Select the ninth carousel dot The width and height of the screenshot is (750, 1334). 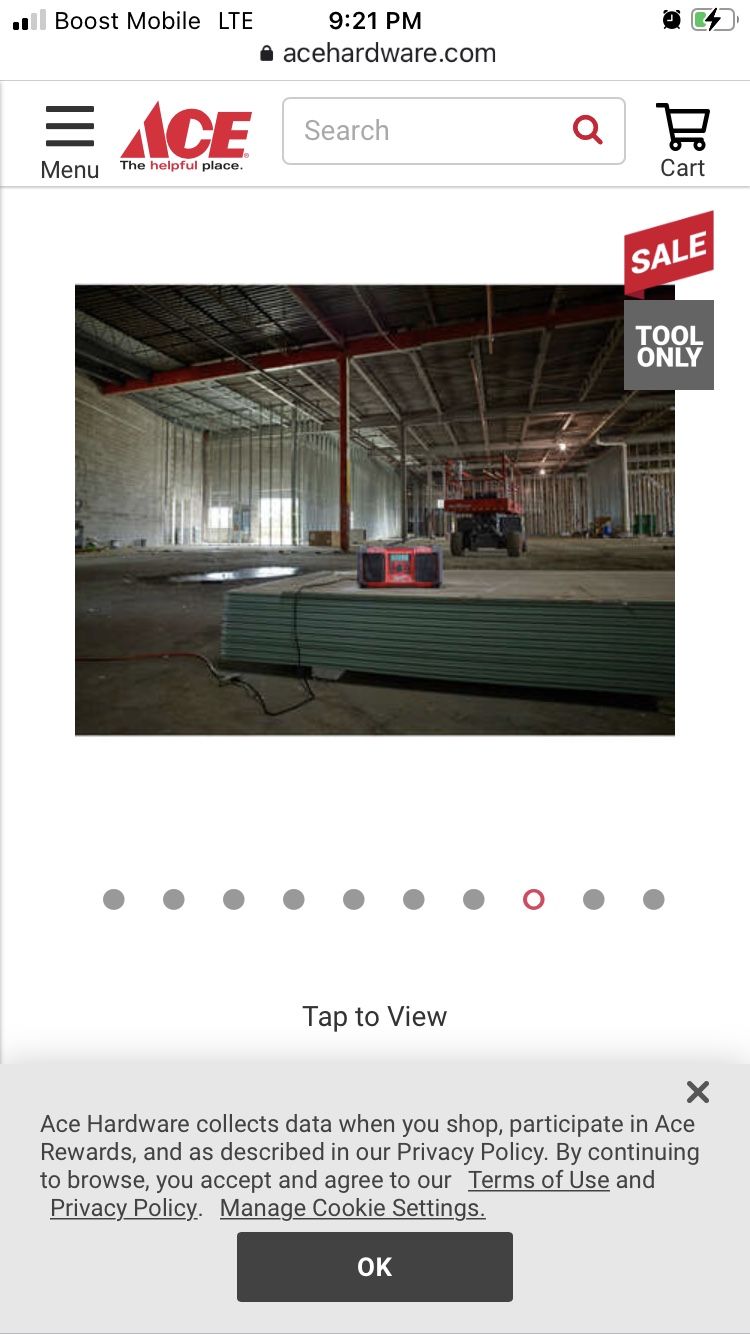pyautogui.click(x=594, y=899)
